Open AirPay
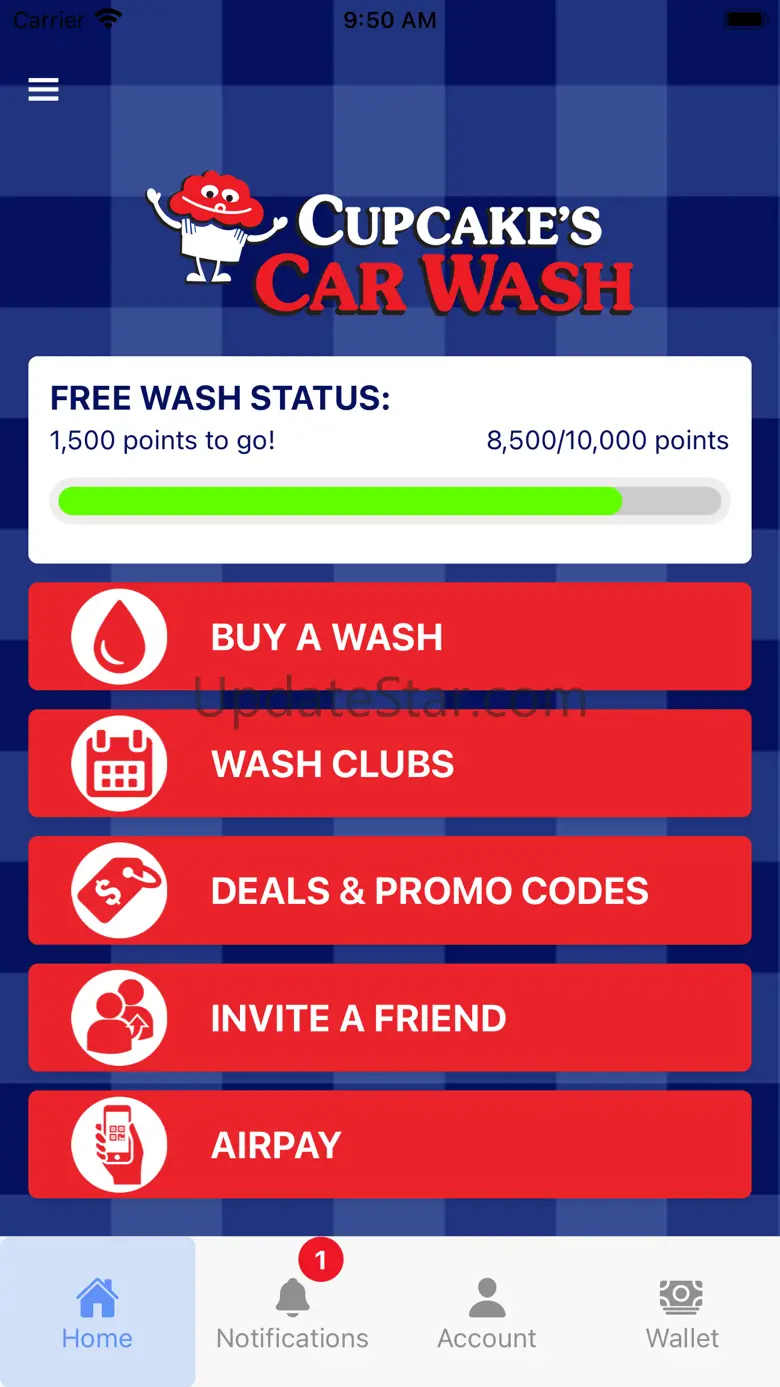780x1387 pixels. pyautogui.click(x=390, y=1144)
